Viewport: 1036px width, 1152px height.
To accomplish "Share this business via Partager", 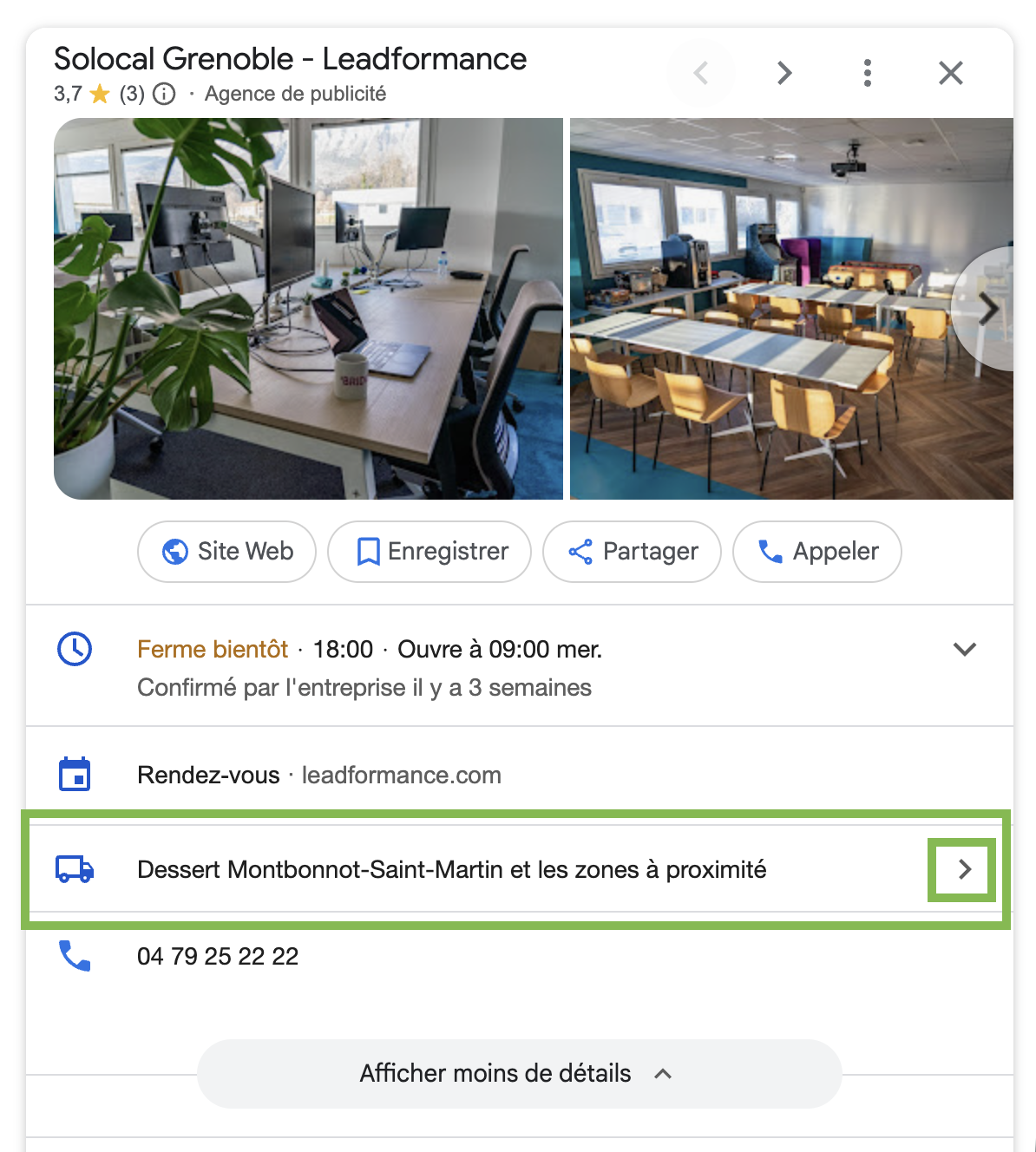I will [x=632, y=552].
